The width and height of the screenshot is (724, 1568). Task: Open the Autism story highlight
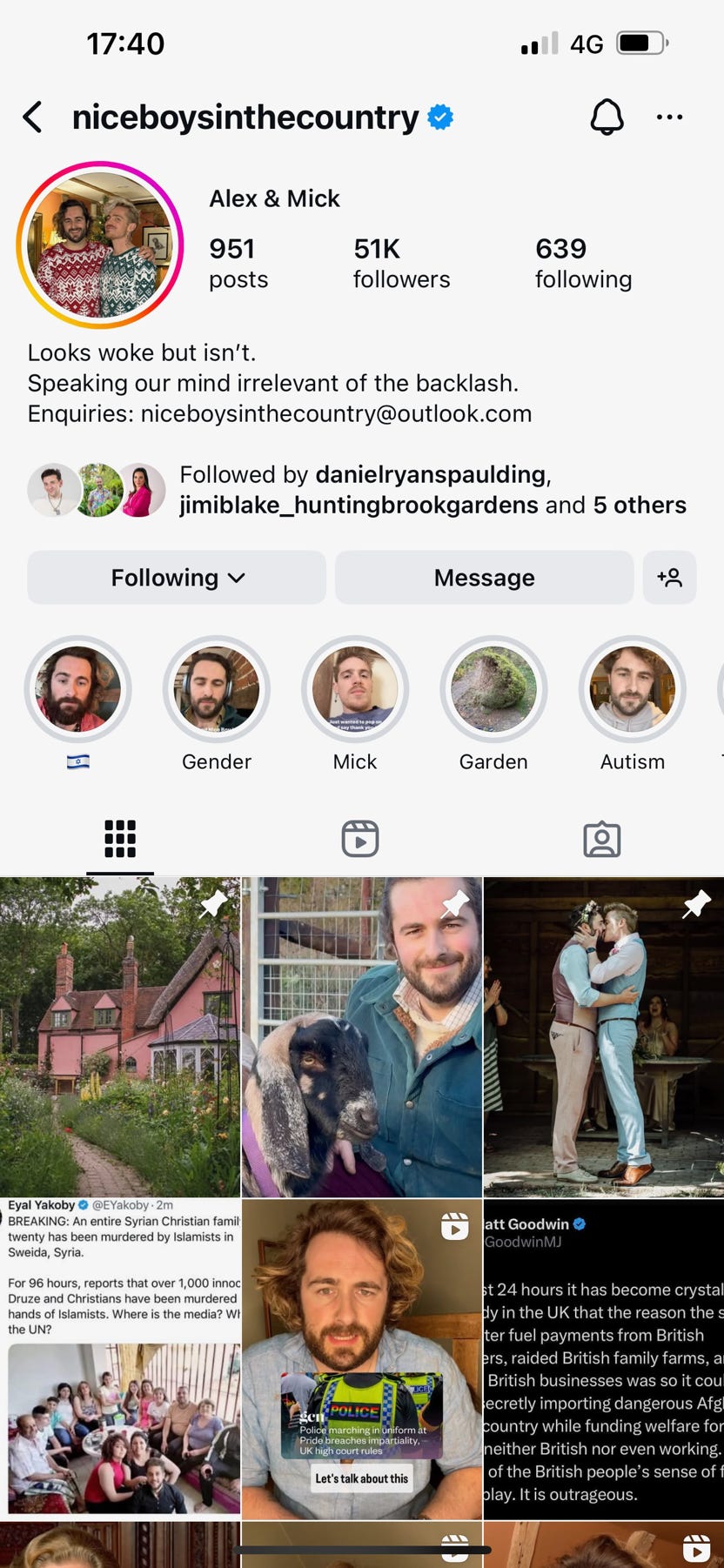tap(632, 689)
